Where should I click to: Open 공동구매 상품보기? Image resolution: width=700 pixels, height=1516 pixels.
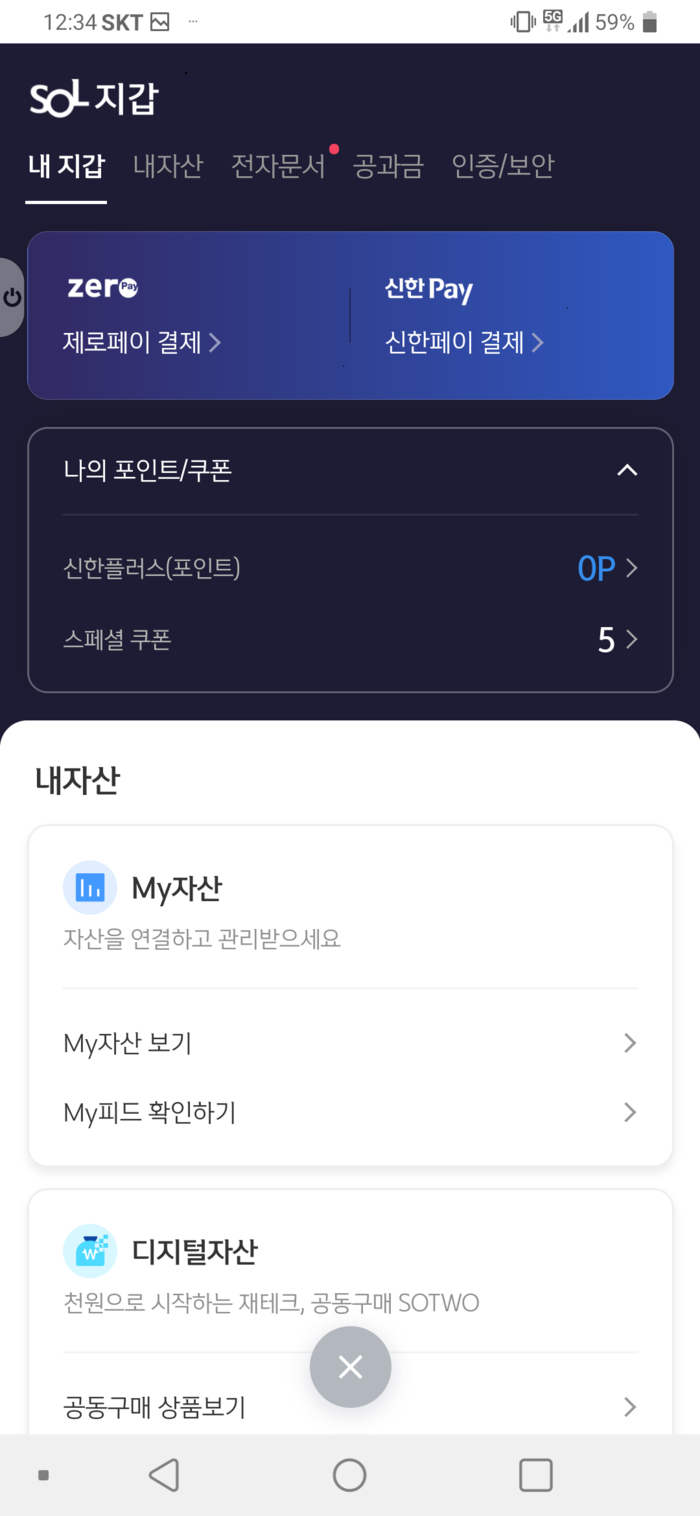pyautogui.click(x=350, y=1407)
